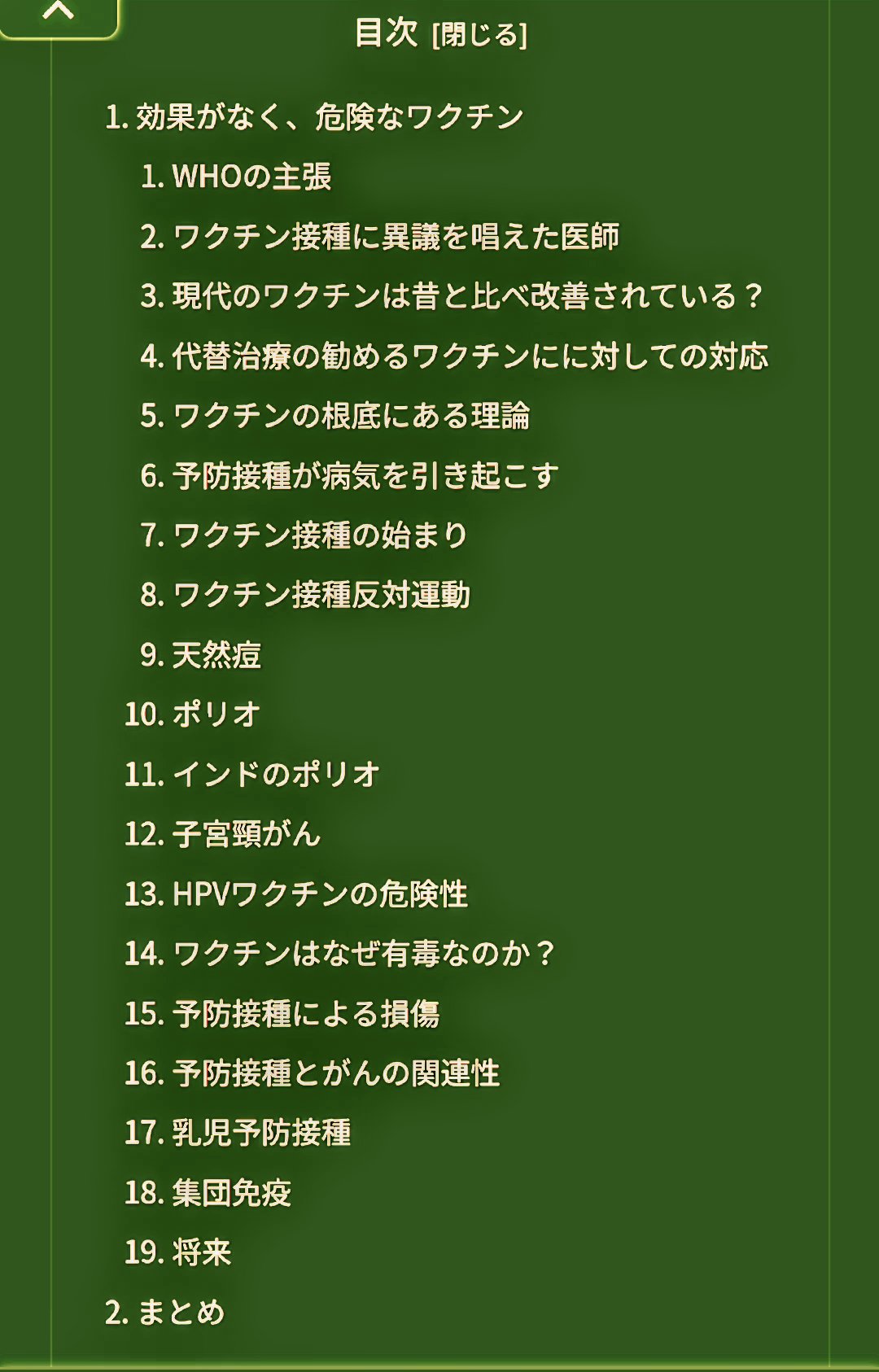This screenshot has height=1372, width=879.
Task: Go to ワクチンはなぜ有毒なのか？
Action: [364, 953]
